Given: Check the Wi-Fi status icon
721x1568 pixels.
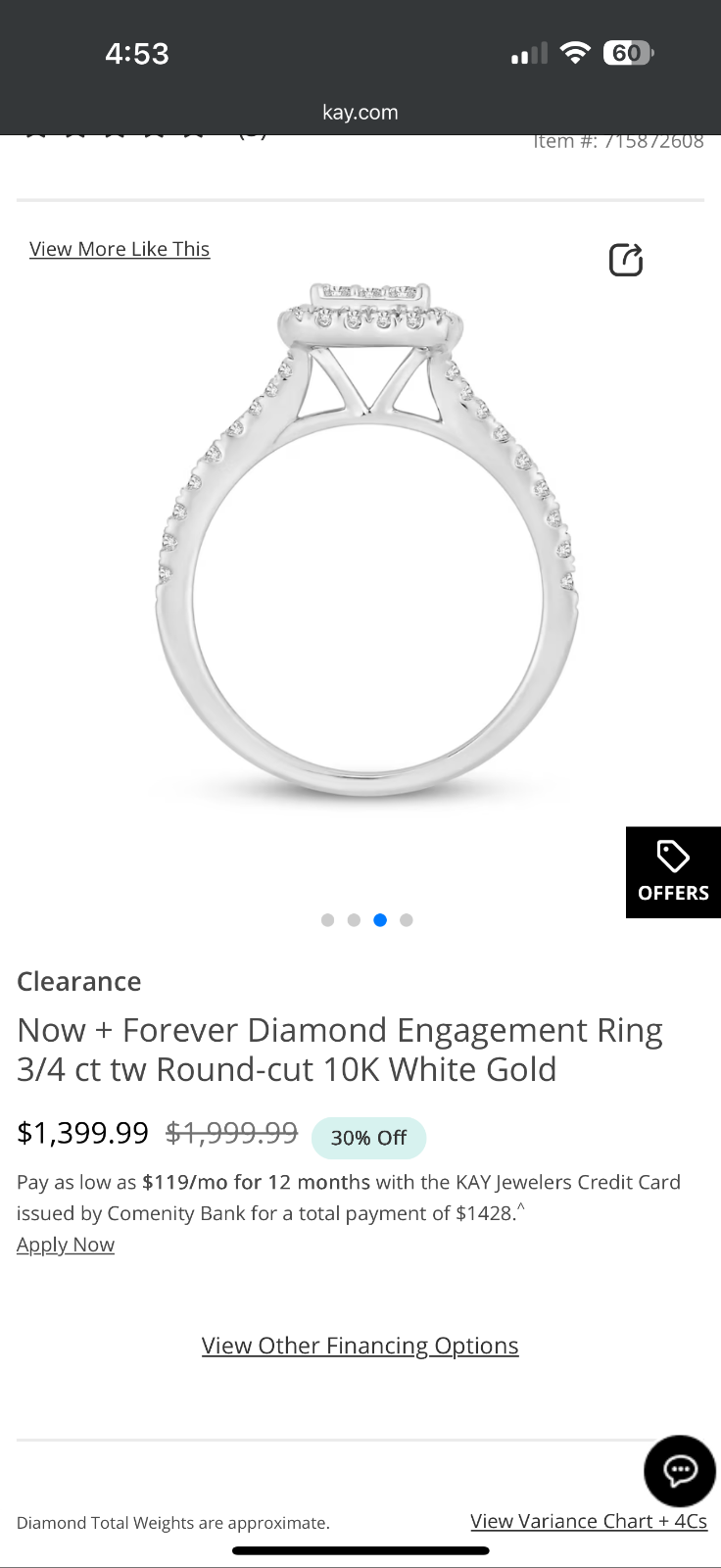Looking at the screenshot, I should (576, 53).
